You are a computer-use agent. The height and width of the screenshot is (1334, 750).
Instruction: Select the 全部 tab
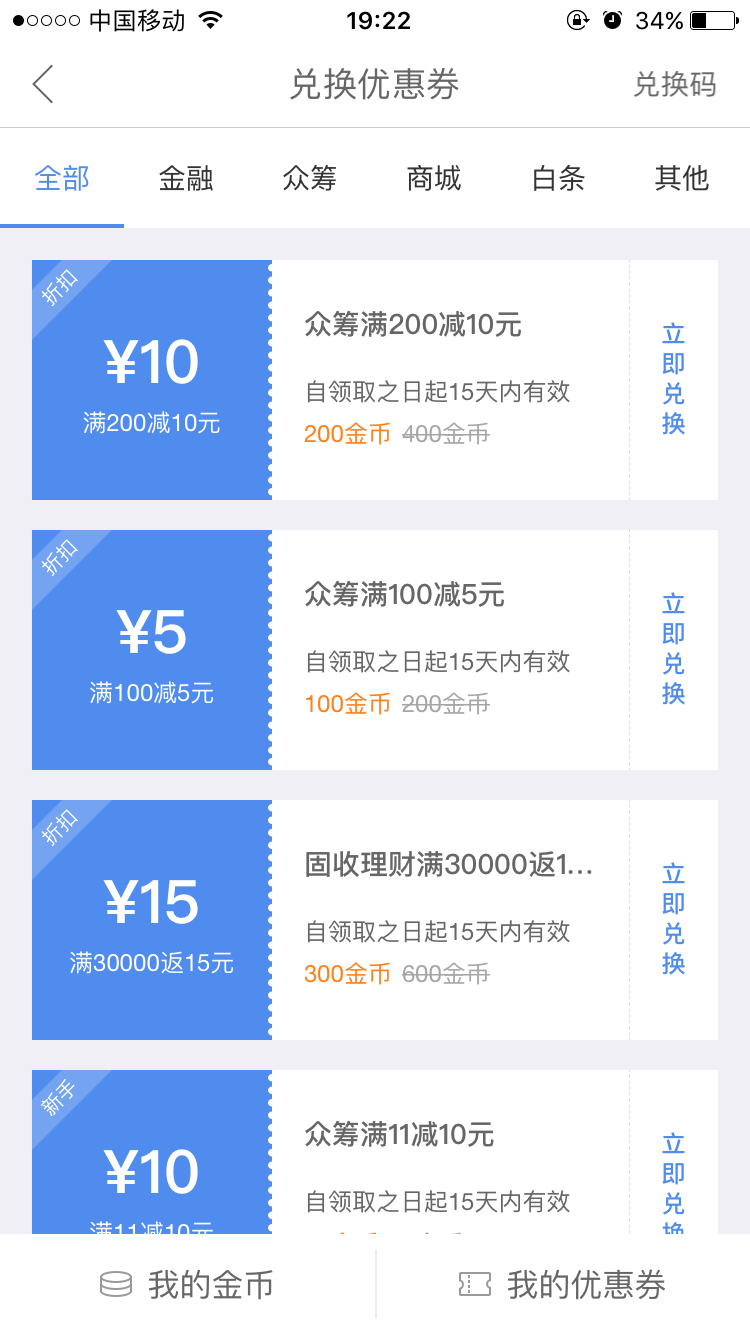62,179
